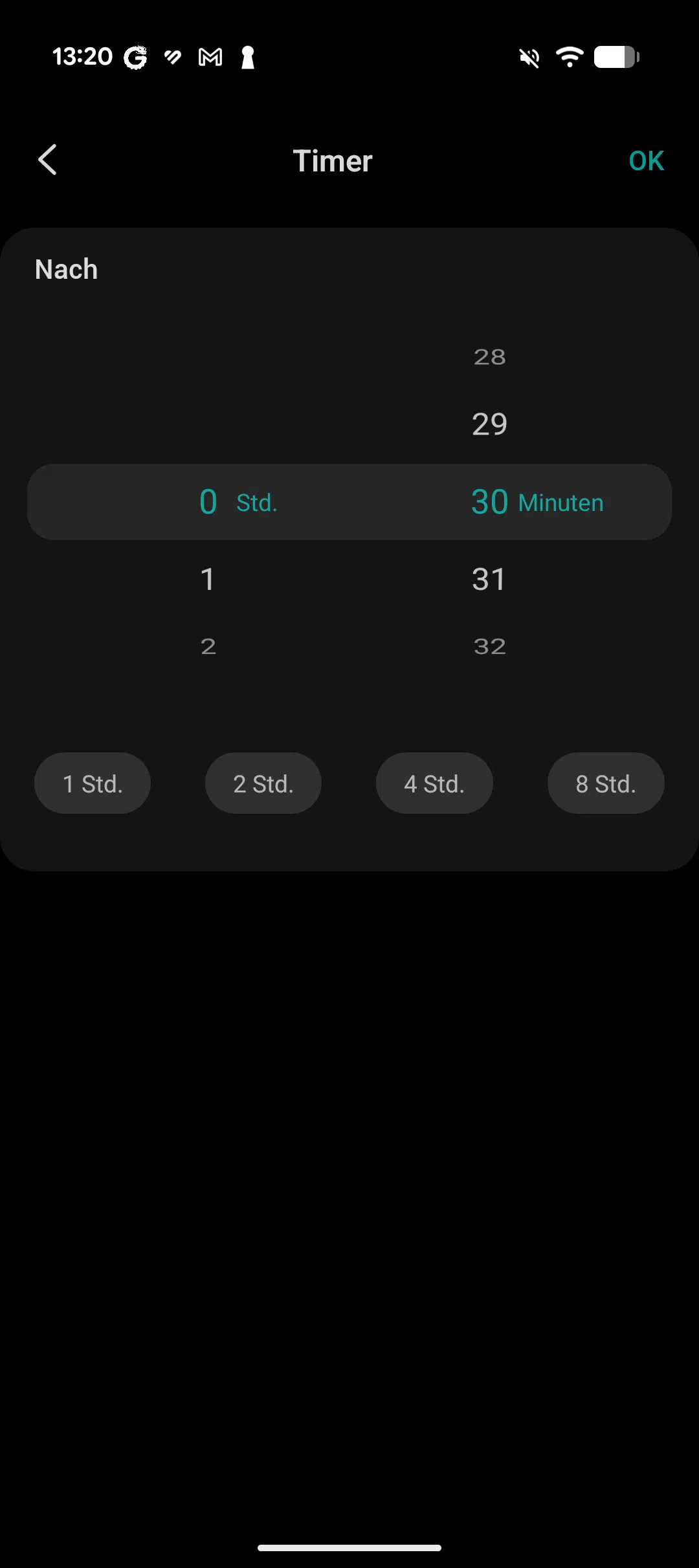
Task: Go back from the Timer screen
Action: 47,160
